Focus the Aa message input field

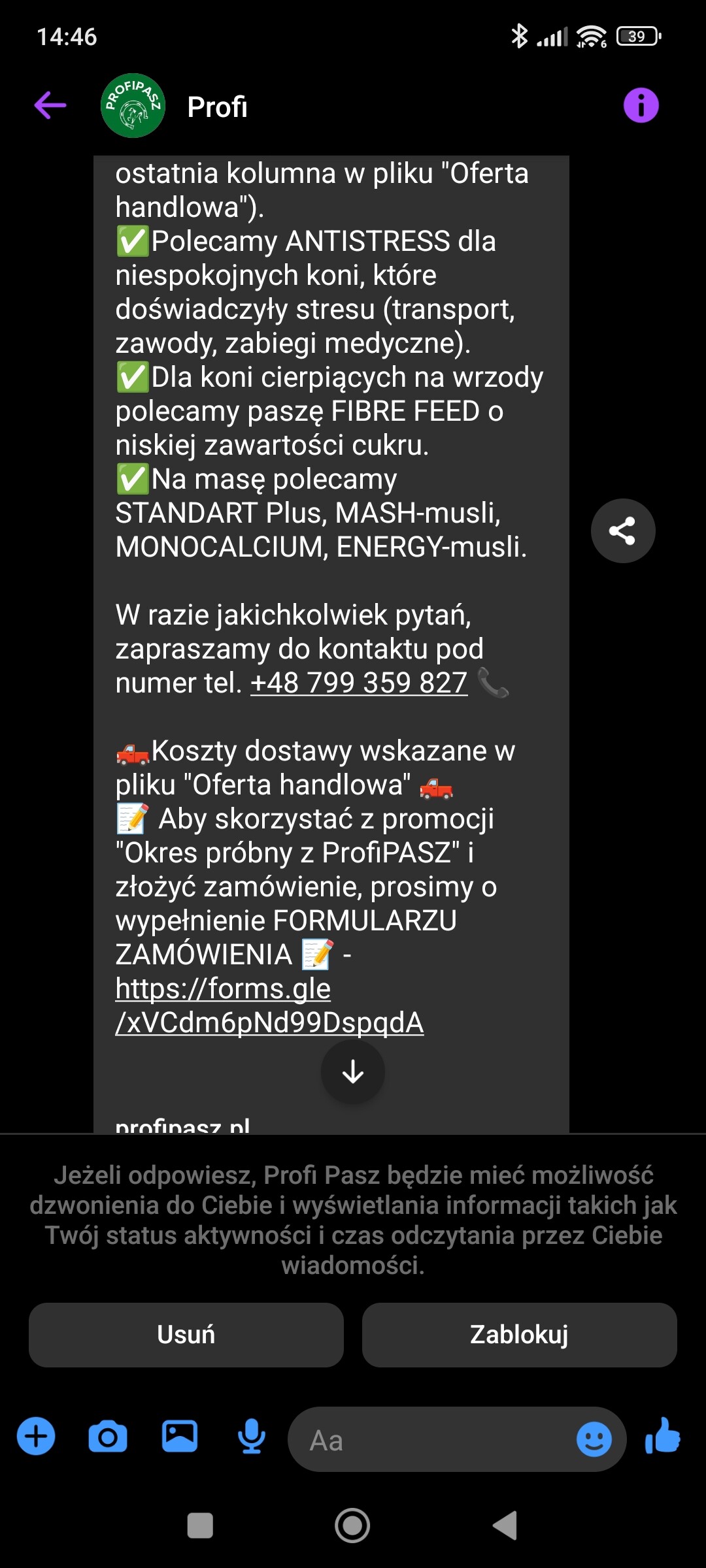tap(431, 1439)
